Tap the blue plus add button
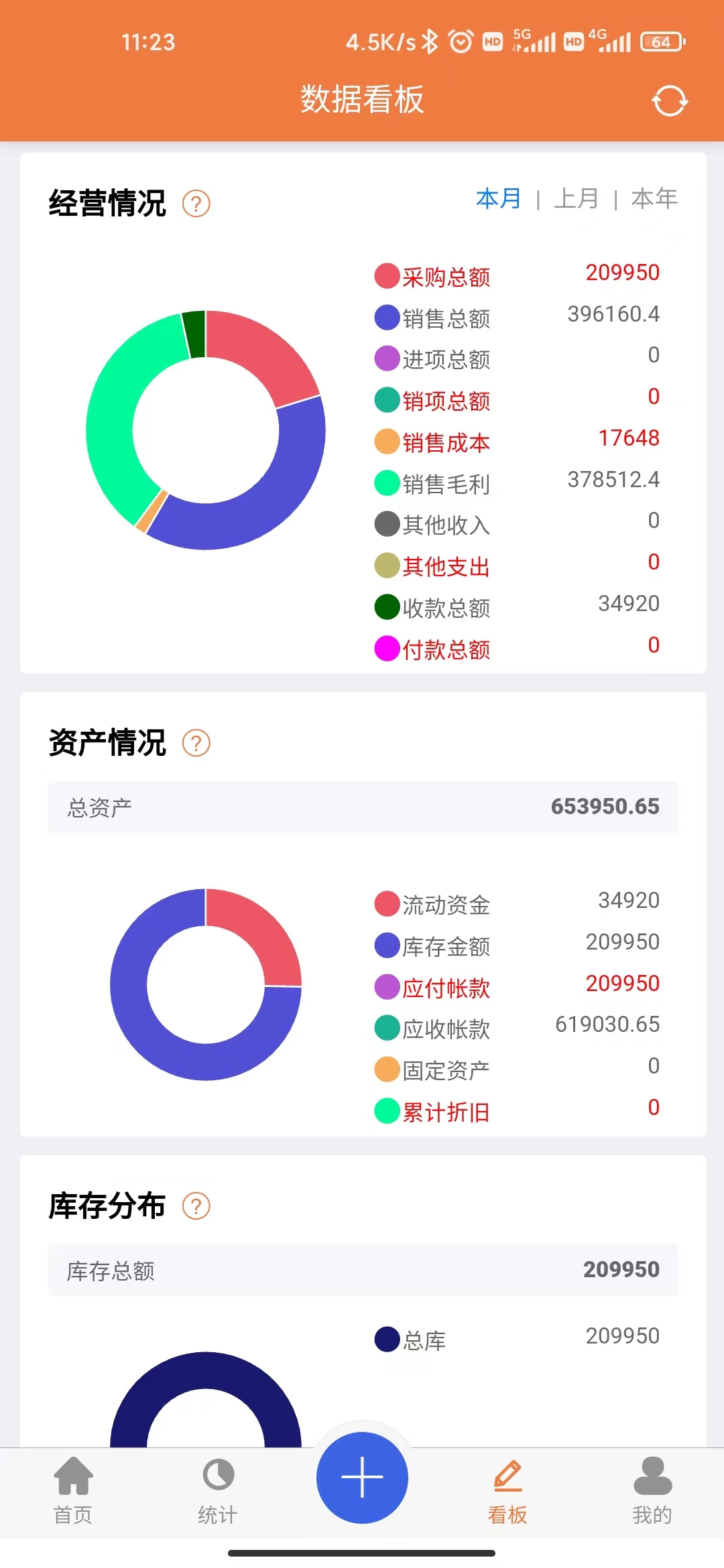724x1568 pixels. (362, 1478)
